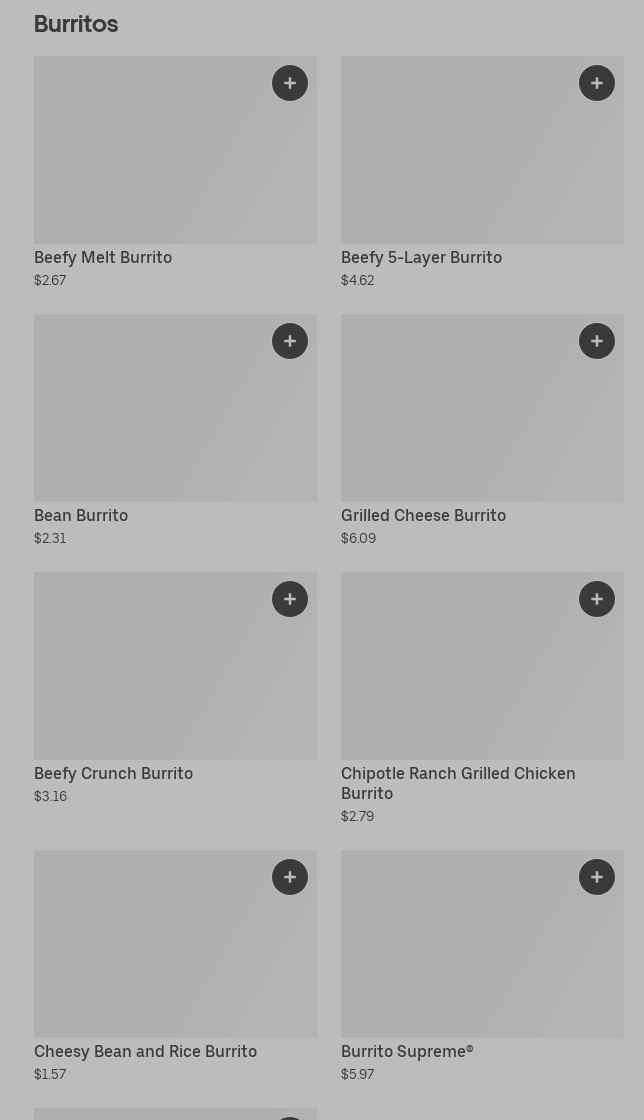644x1120 pixels.
Task: Add Burrito Supreme to the cart
Action: pos(597,877)
